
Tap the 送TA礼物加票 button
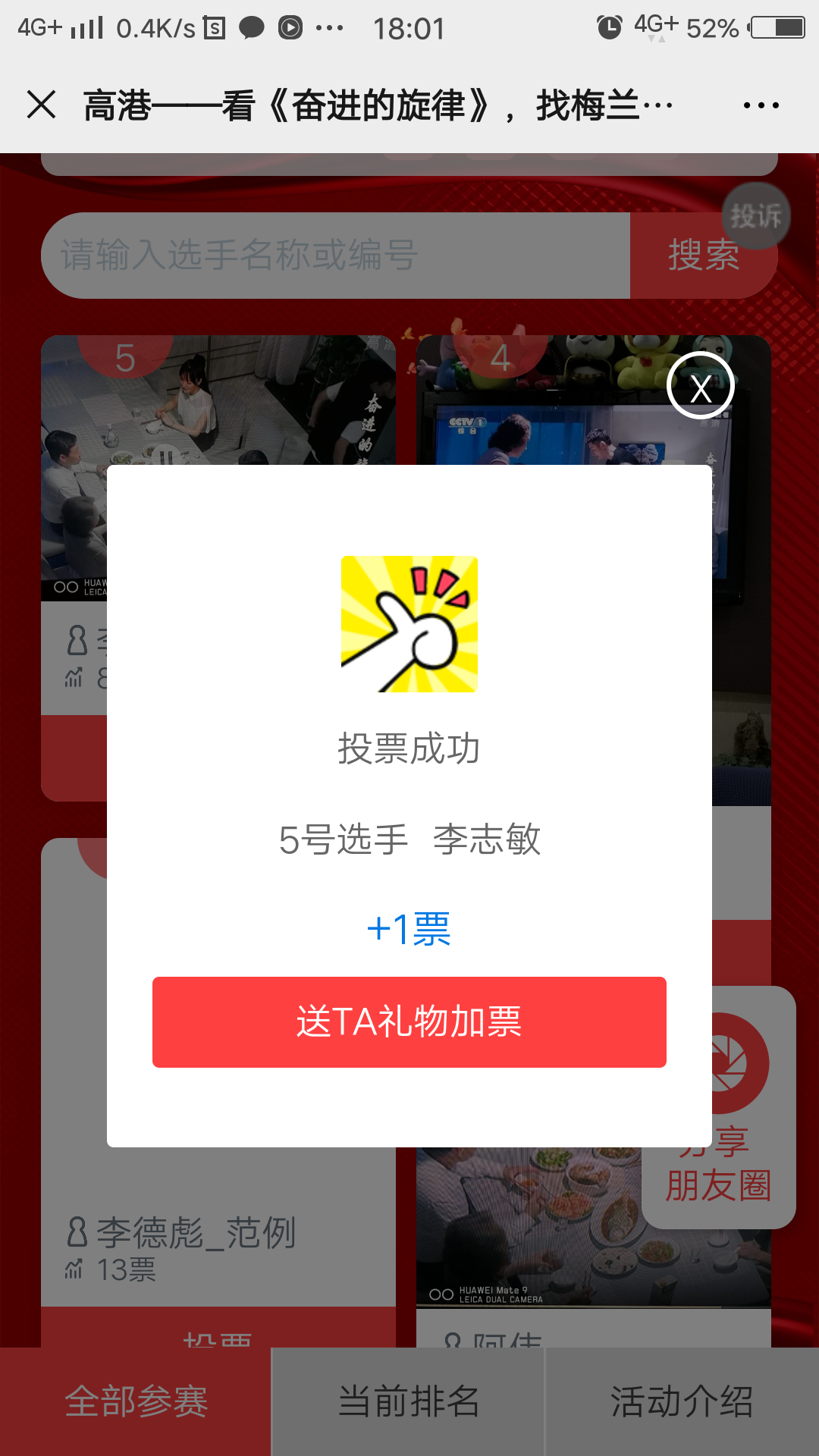point(409,1021)
